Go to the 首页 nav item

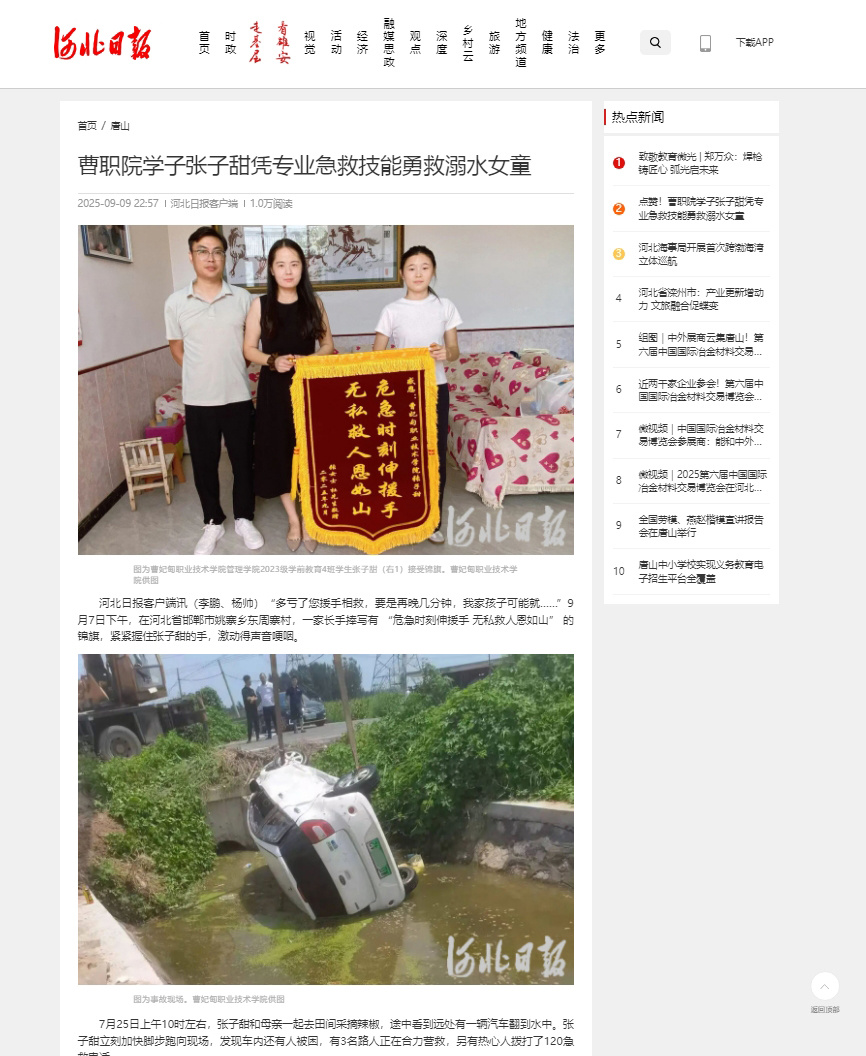click(x=204, y=42)
